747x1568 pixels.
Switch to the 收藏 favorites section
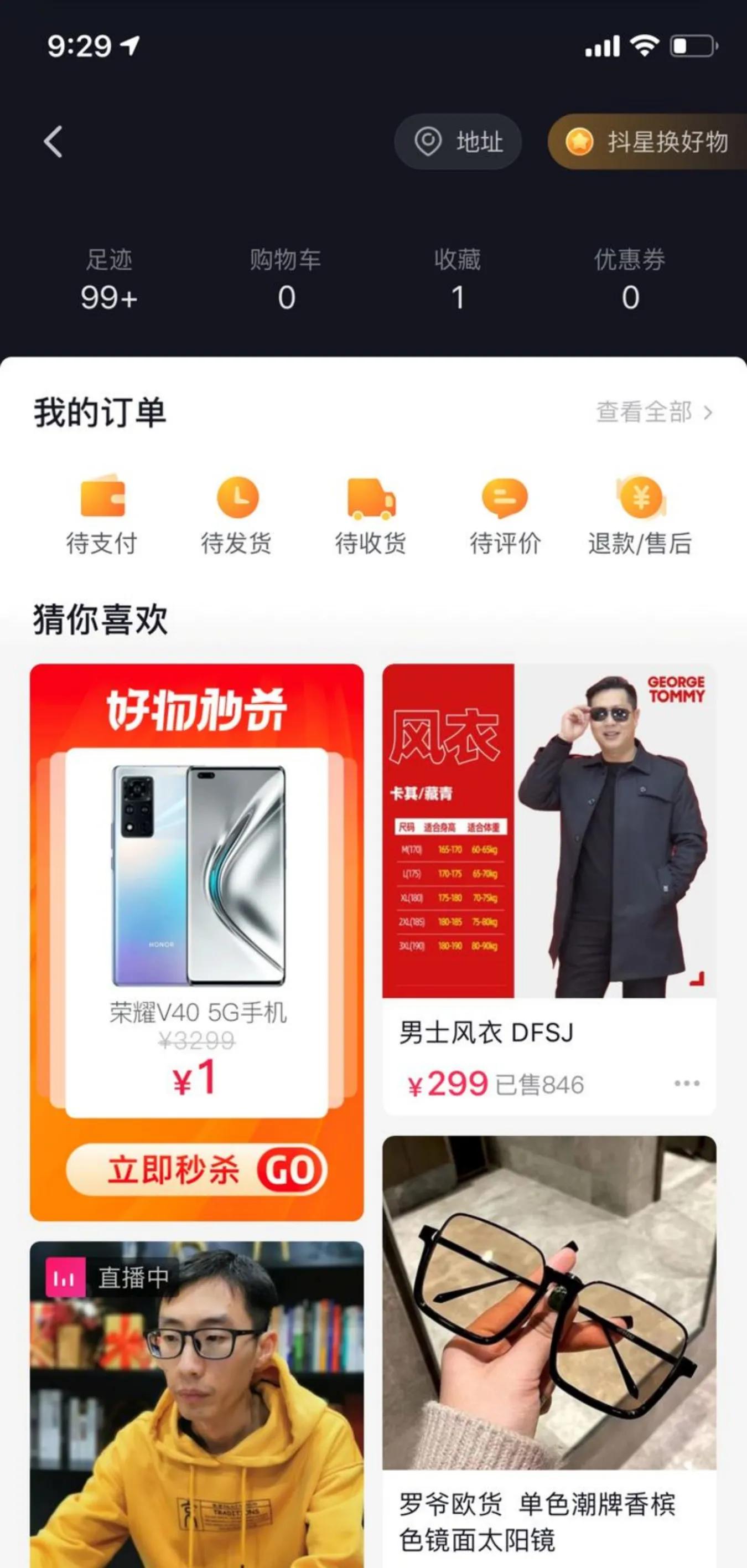pyautogui.click(x=458, y=277)
